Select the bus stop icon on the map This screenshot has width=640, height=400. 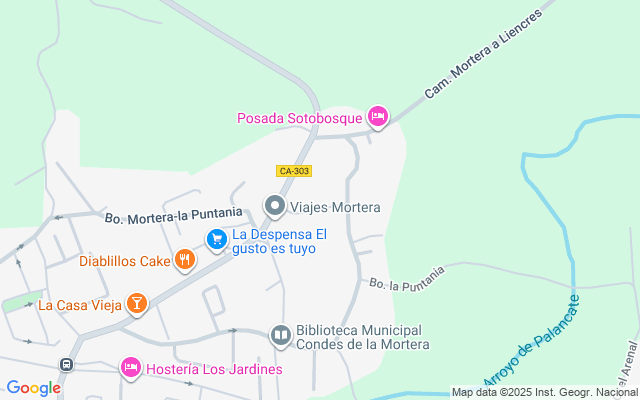coord(67,365)
